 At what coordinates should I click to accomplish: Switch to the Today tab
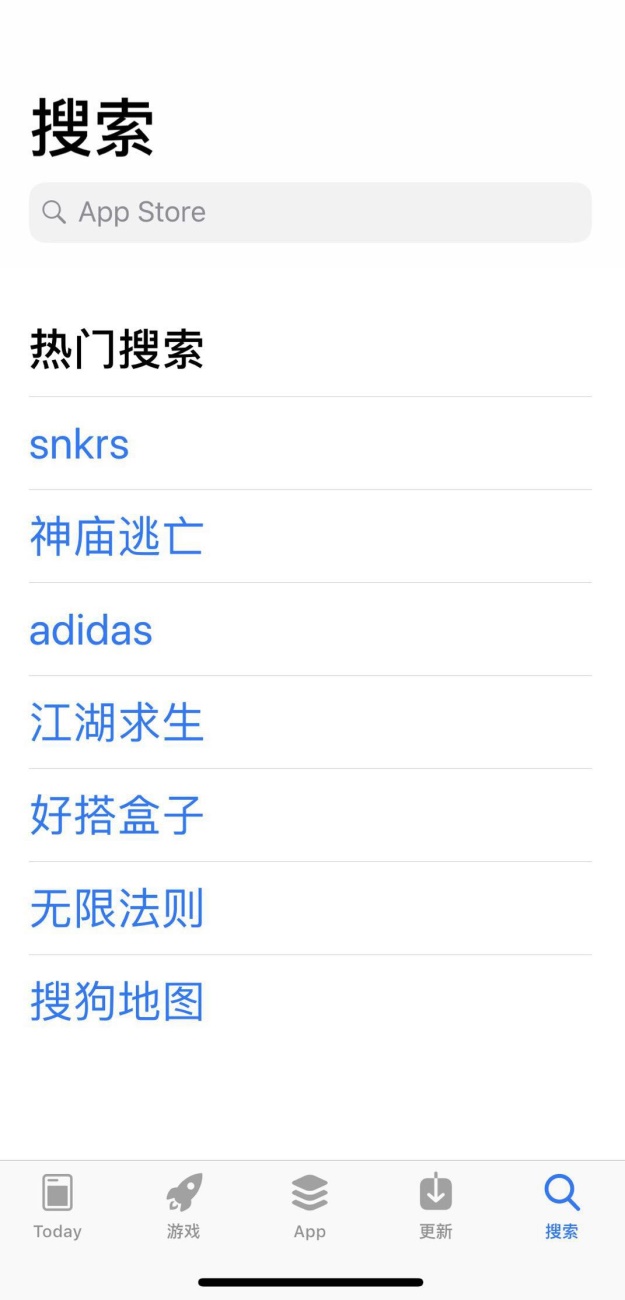tap(57, 1205)
